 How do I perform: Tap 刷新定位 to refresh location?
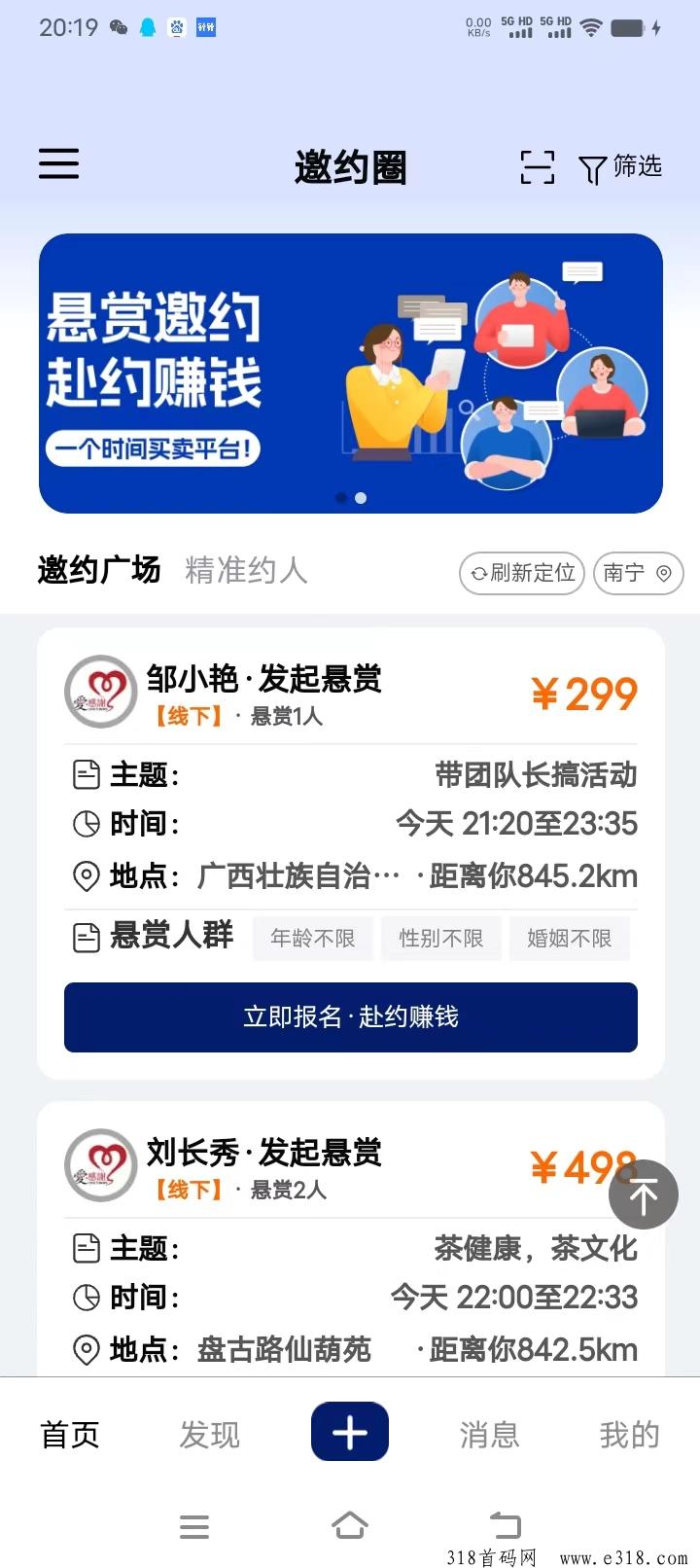pyautogui.click(x=523, y=573)
